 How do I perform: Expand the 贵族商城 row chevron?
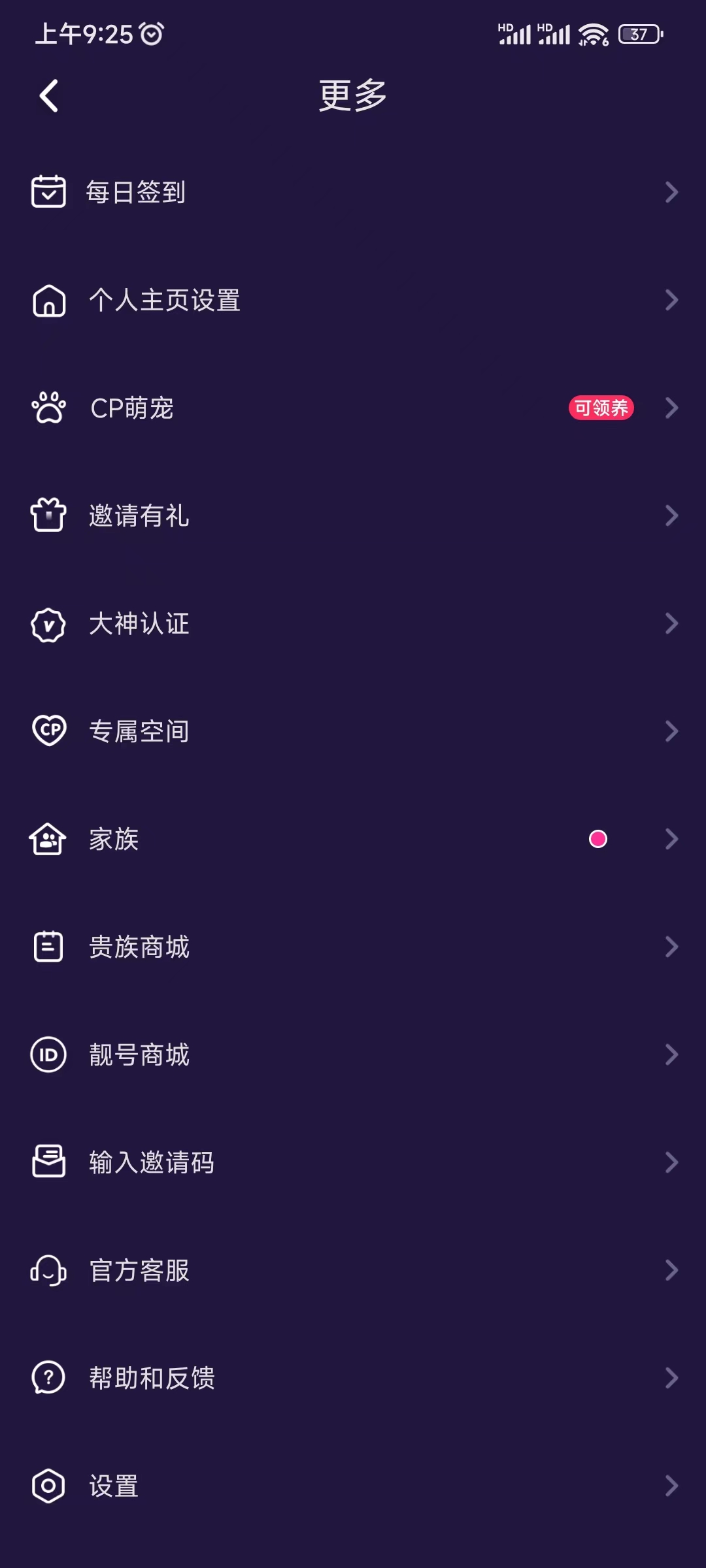(673, 947)
